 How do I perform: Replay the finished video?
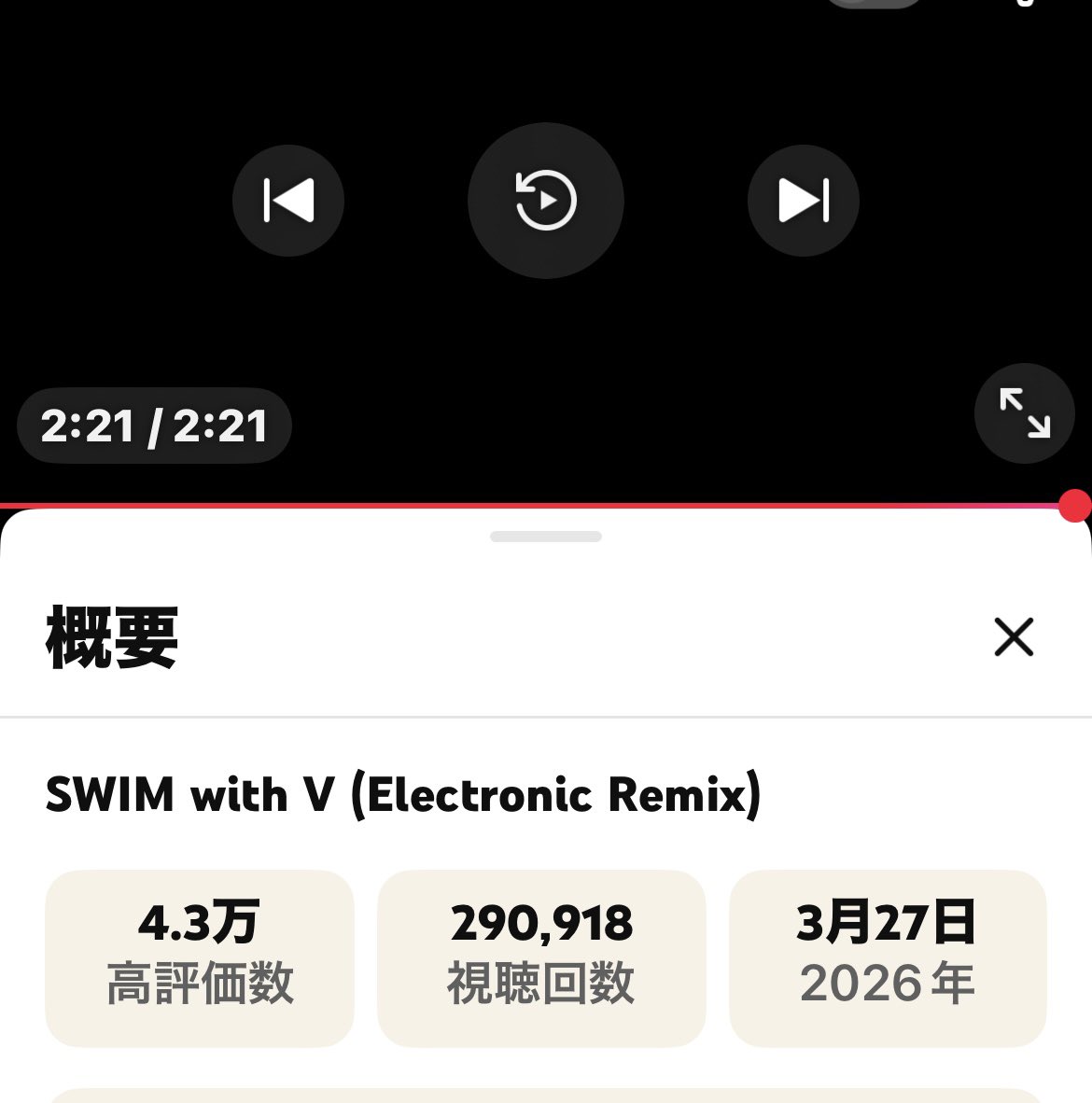[x=546, y=201]
